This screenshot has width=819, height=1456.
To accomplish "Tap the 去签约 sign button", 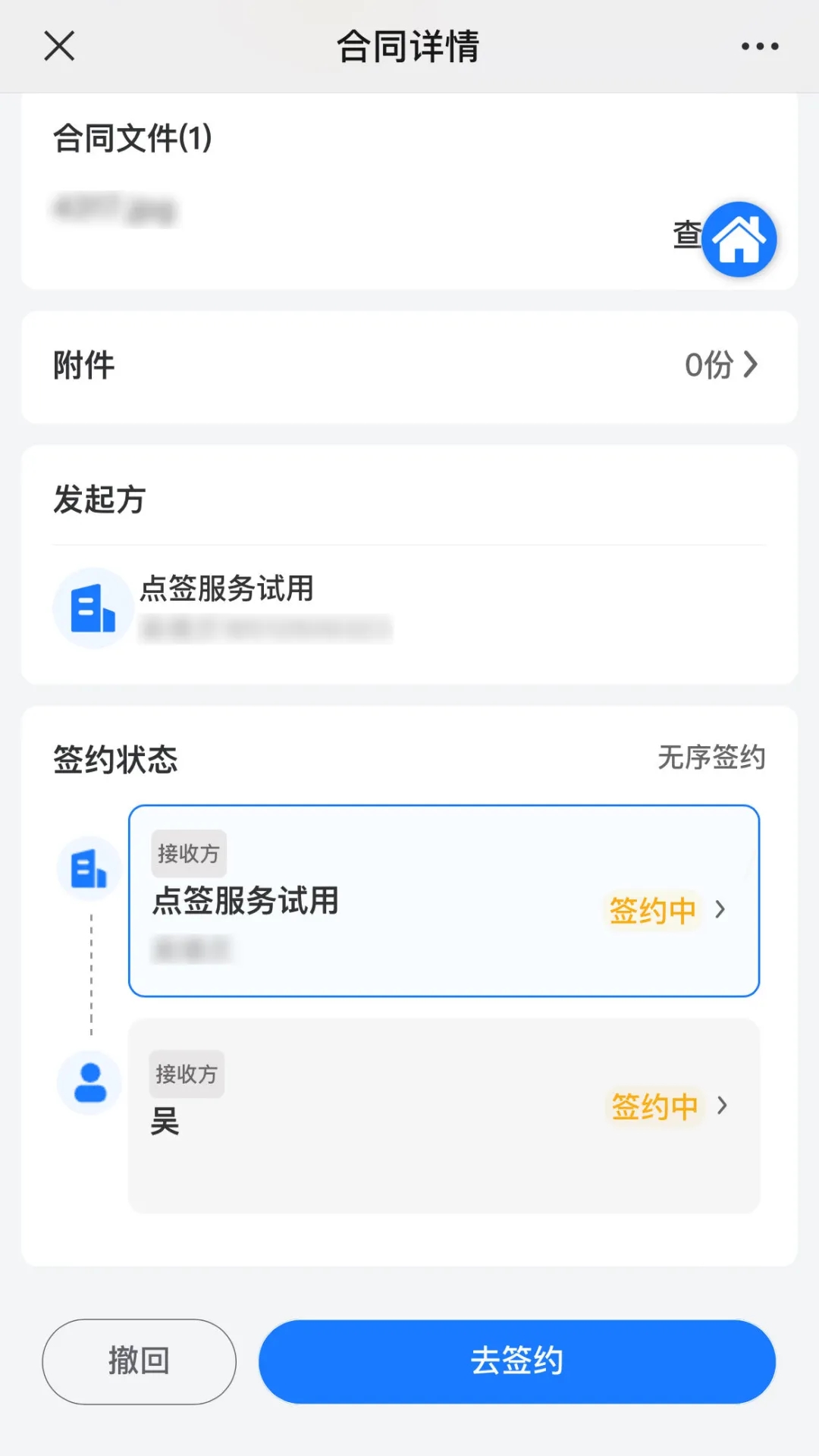I will click(517, 1361).
